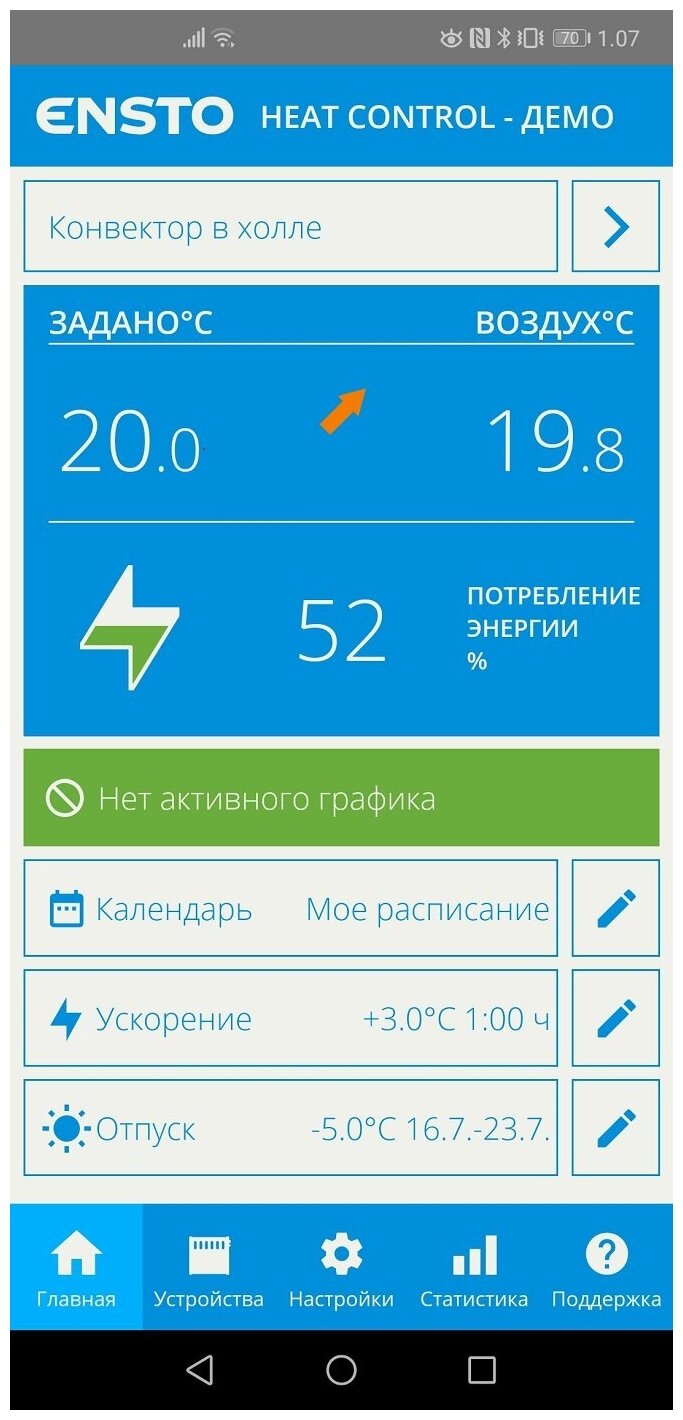Open the Настройки tab

[341, 1268]
